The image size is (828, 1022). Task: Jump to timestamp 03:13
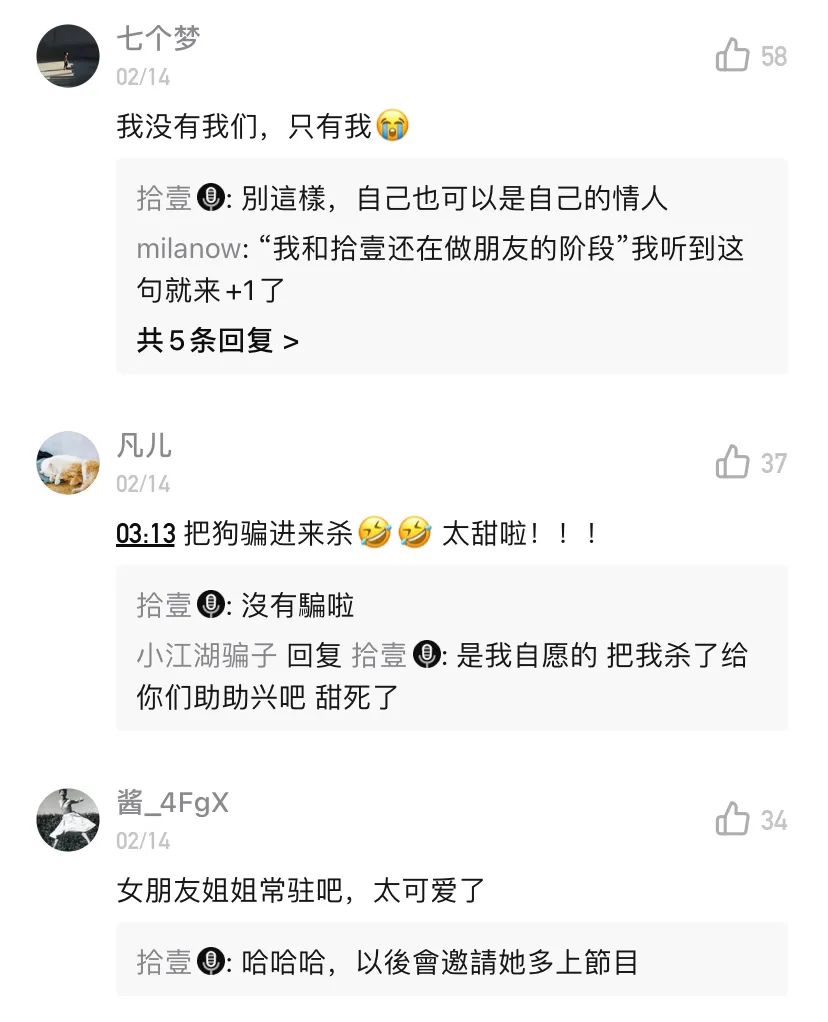(x=145, y=535)
